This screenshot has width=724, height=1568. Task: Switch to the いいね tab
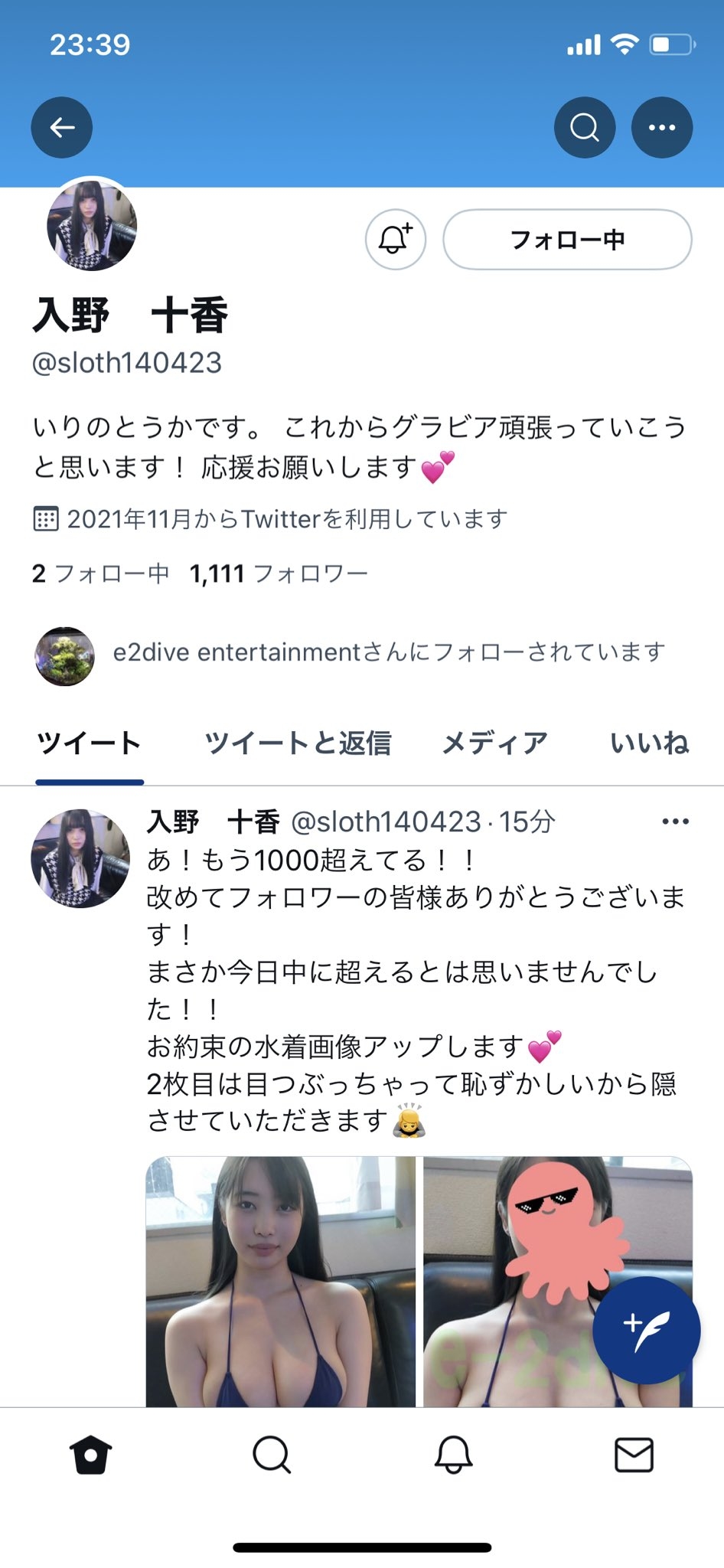[649, 743]
